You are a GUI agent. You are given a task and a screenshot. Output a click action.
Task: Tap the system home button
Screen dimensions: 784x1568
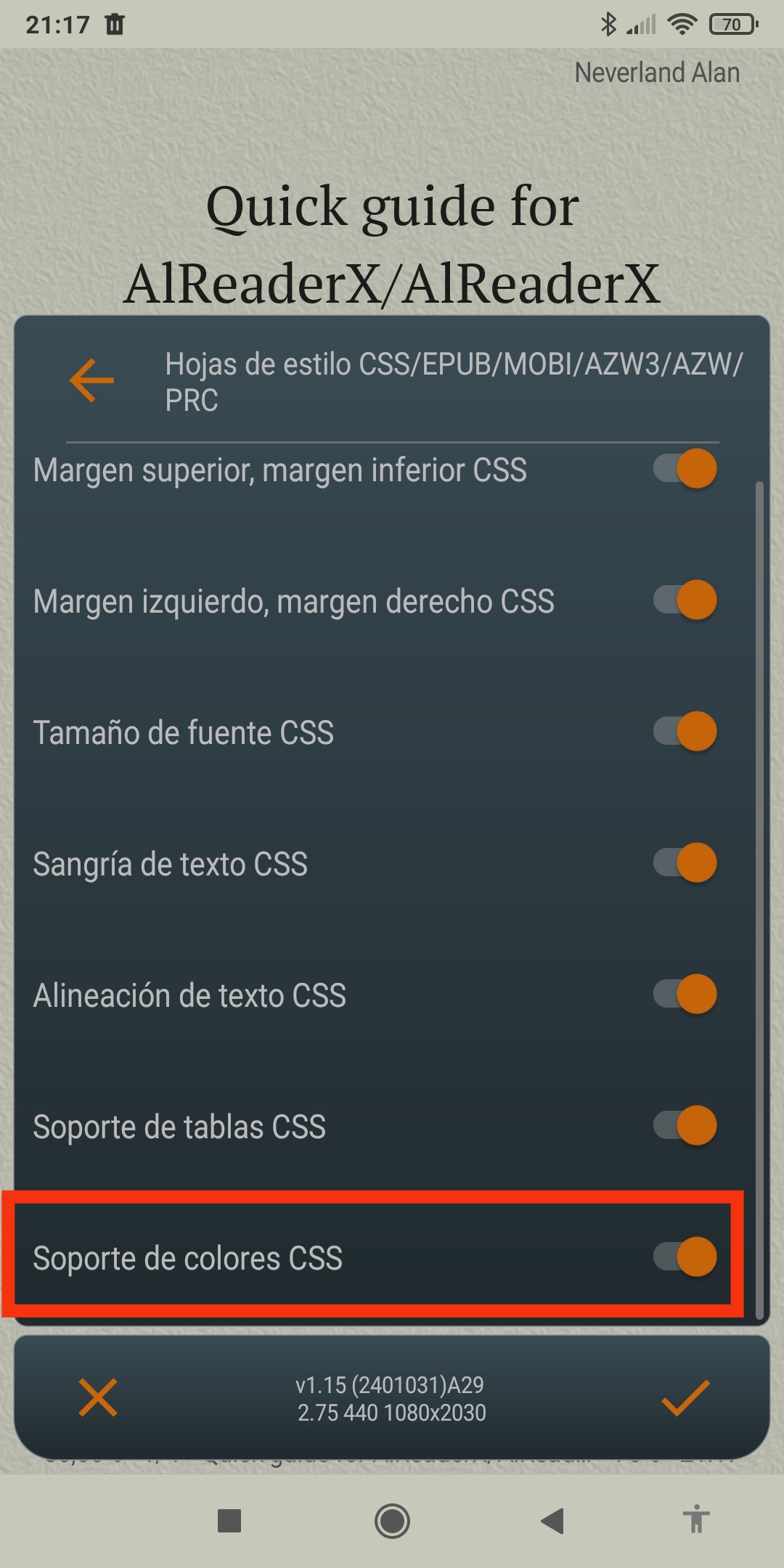pos(392,1521)
